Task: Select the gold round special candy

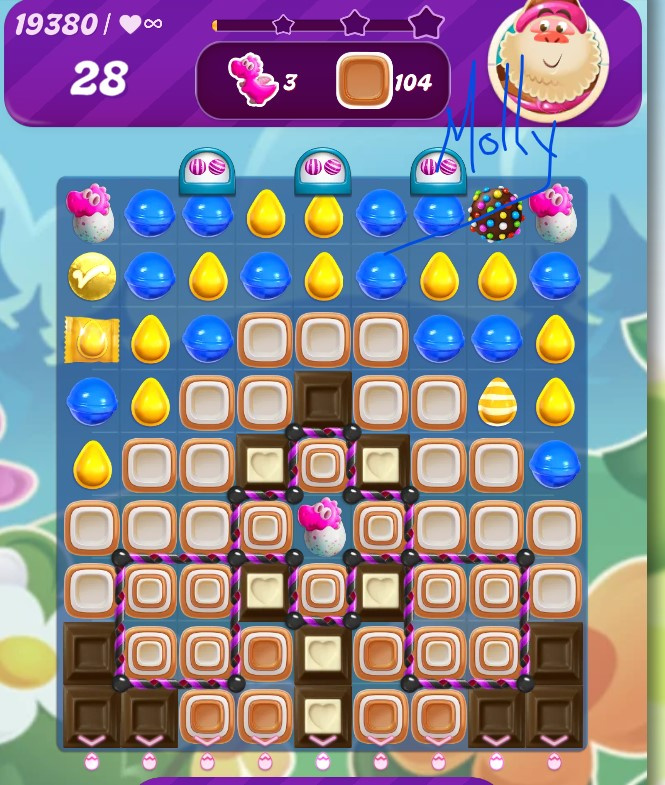Action: pos(92,275)
